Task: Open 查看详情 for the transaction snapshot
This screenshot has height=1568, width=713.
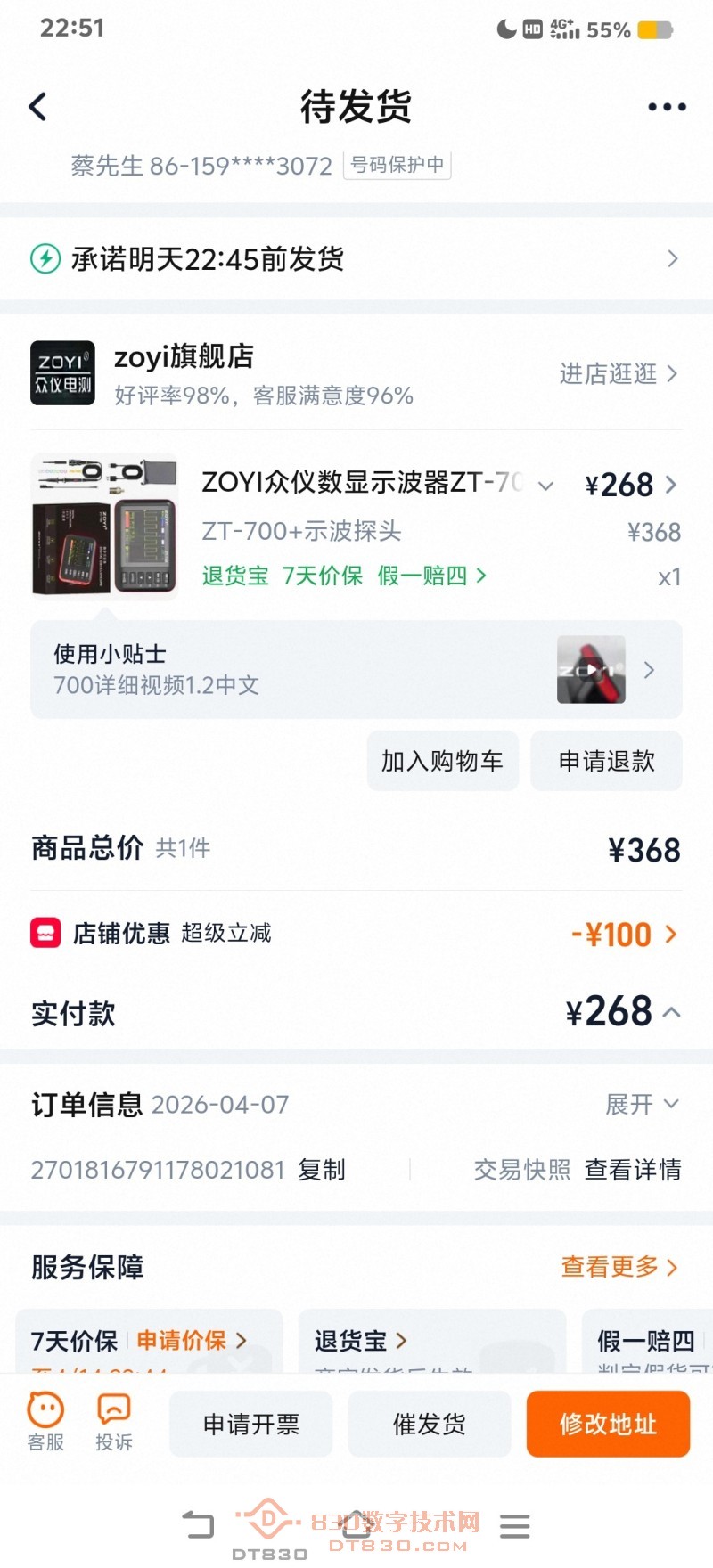Action: (x=633, y=1170)
